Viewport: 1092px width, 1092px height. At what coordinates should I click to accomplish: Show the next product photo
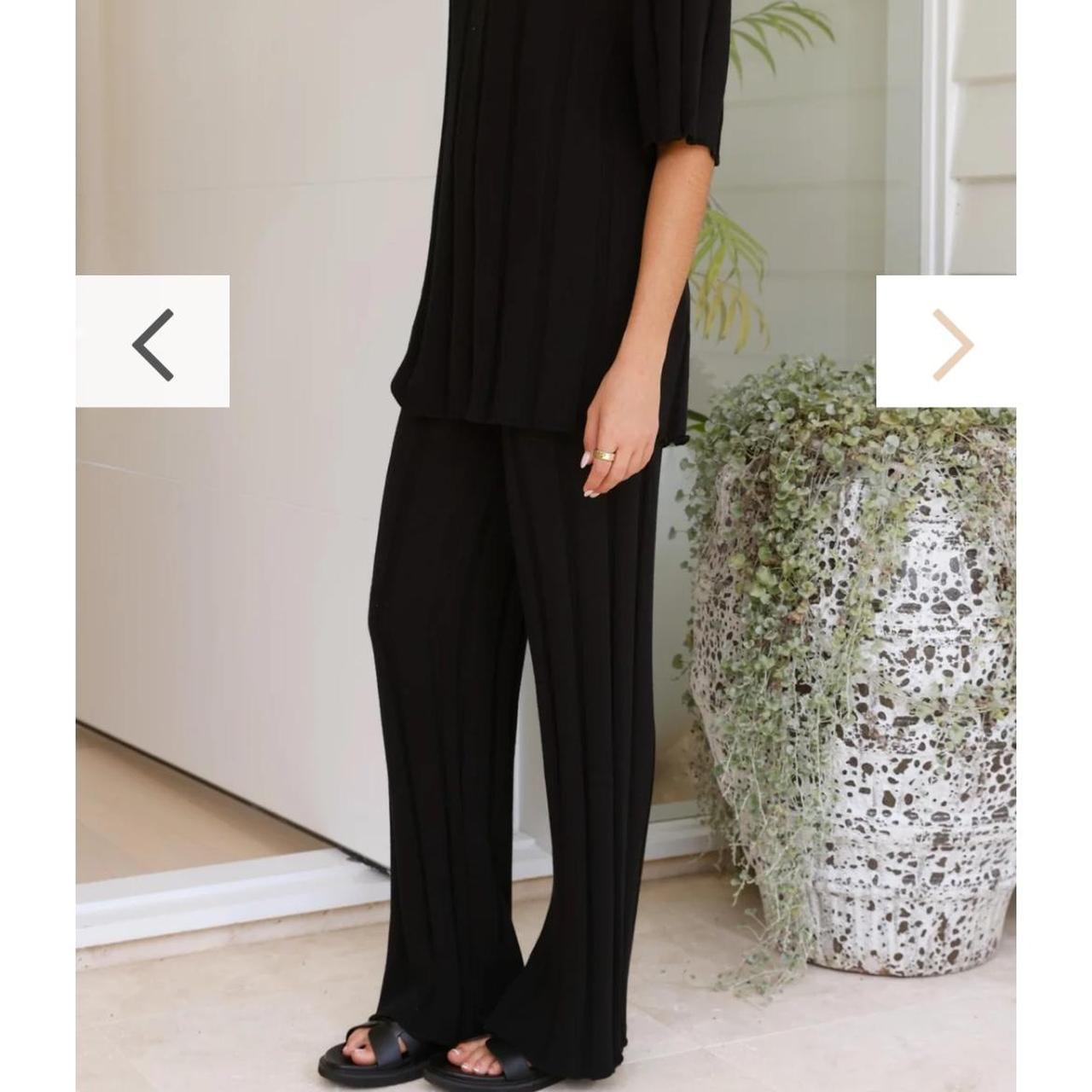coord(949,342)
